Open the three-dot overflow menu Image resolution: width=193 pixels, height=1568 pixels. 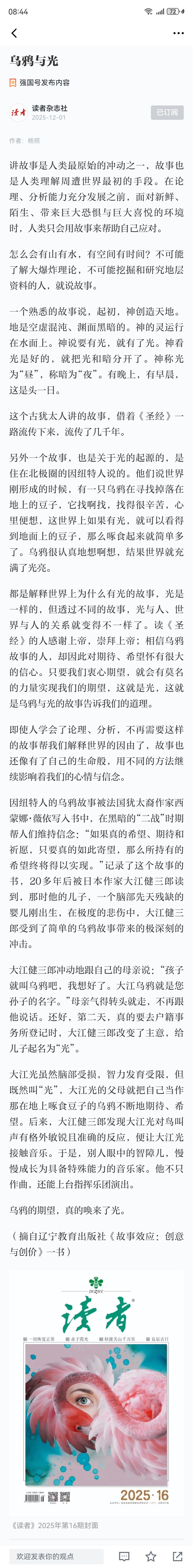[178, 33]
